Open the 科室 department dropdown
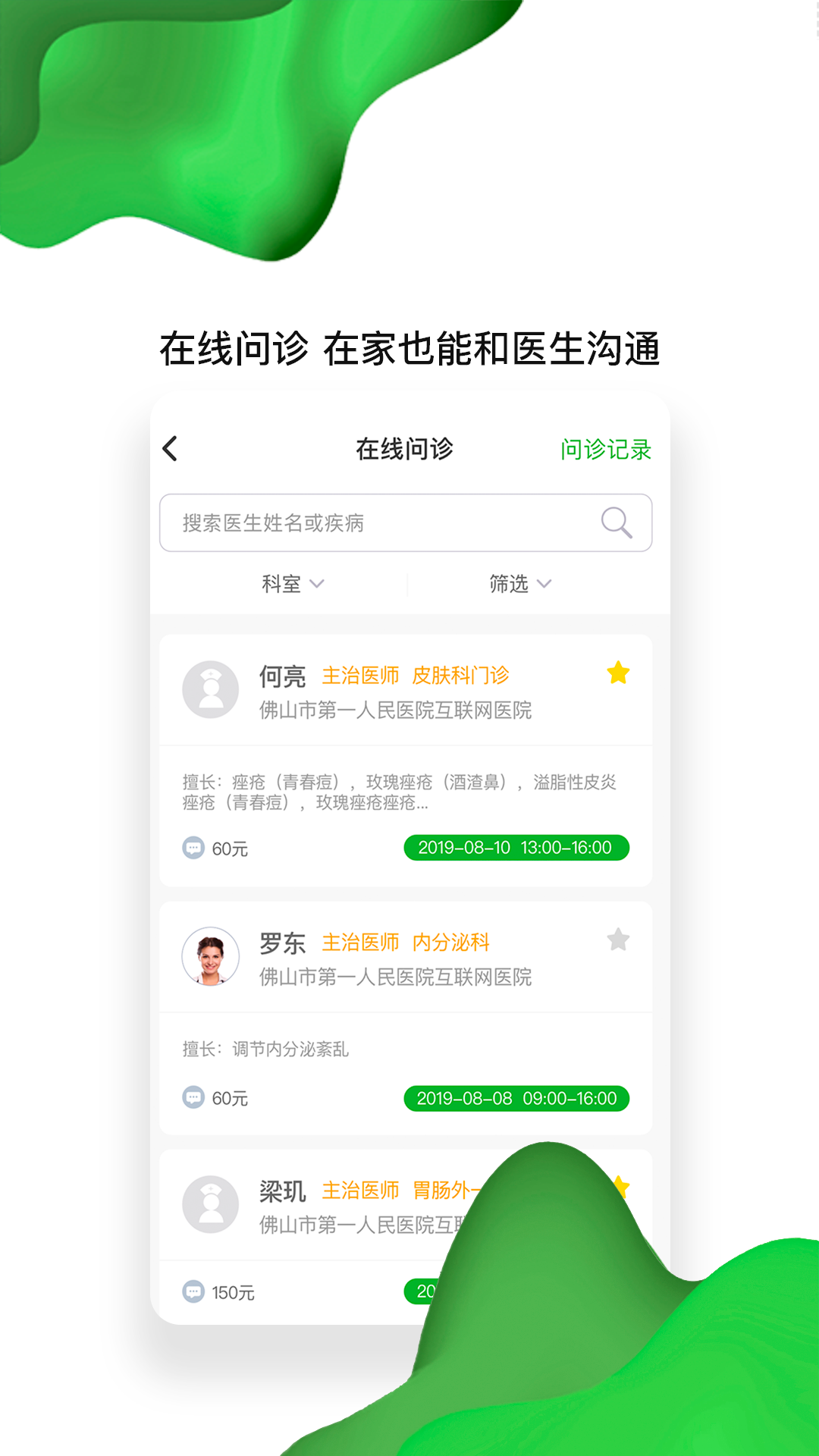This screenshot has width=819, height=1456. click(293, 584)
